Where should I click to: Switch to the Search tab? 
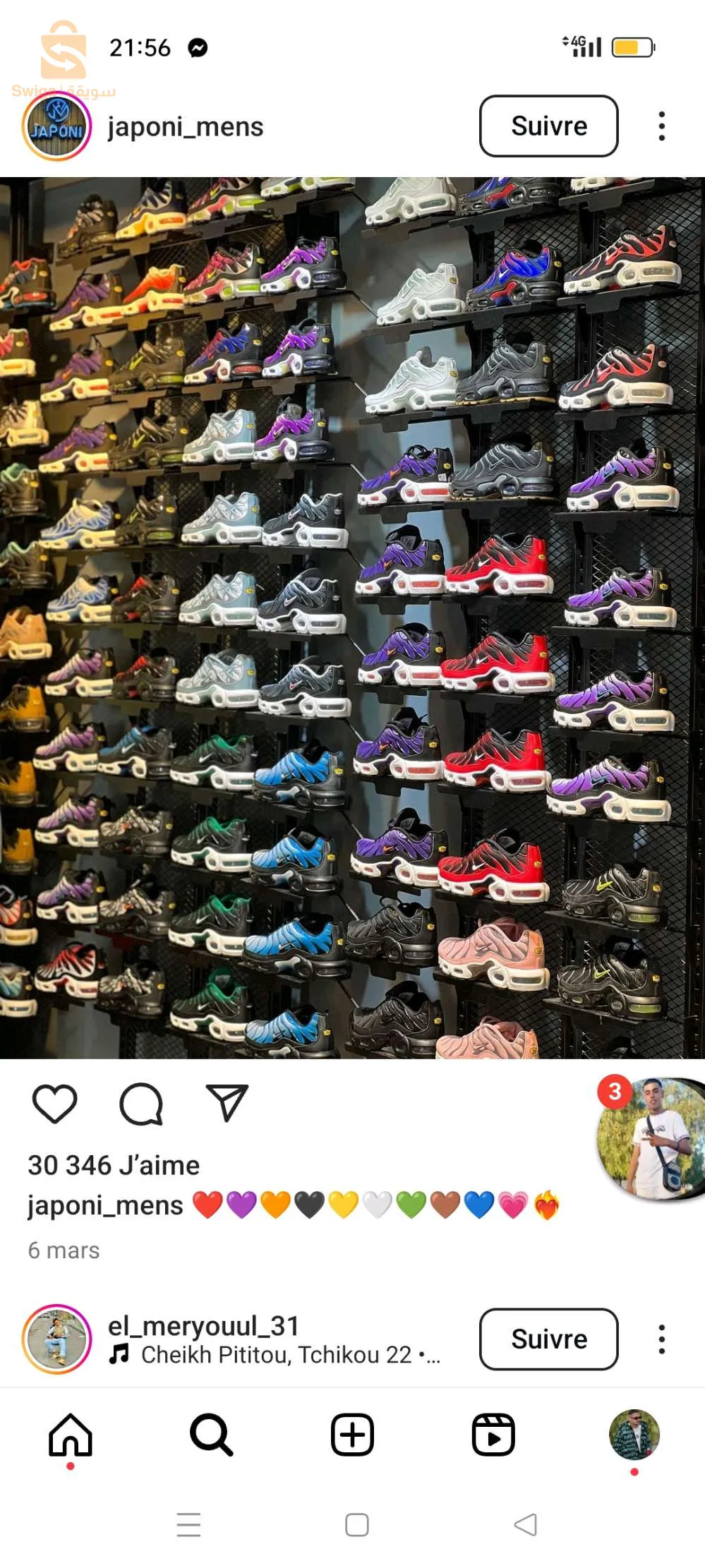(211, 1435)
